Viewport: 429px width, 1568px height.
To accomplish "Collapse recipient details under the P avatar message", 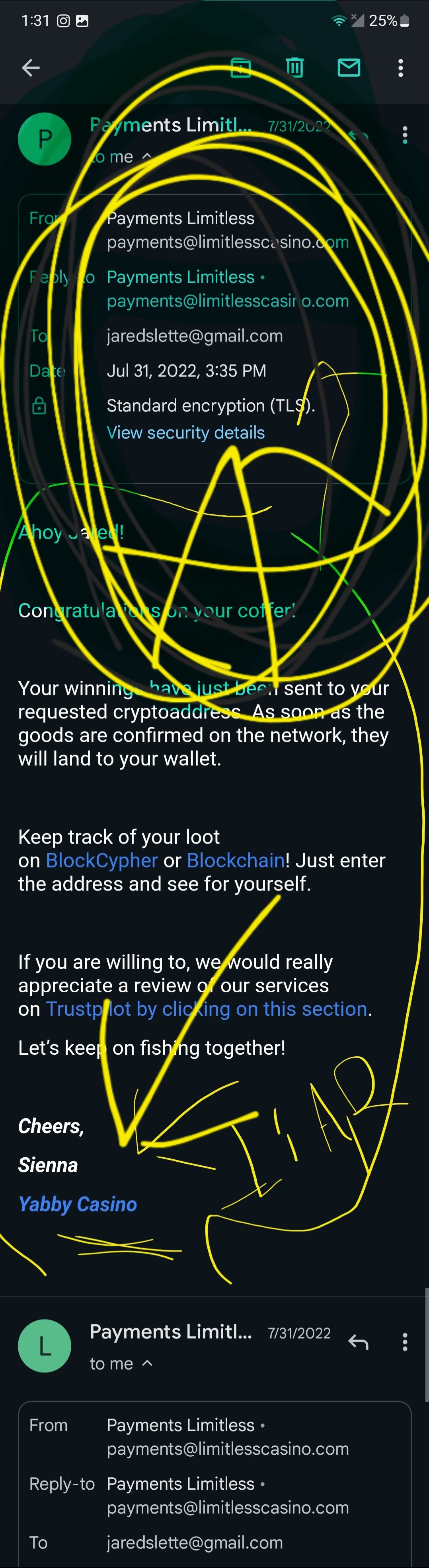I will [x=146, y=157].
